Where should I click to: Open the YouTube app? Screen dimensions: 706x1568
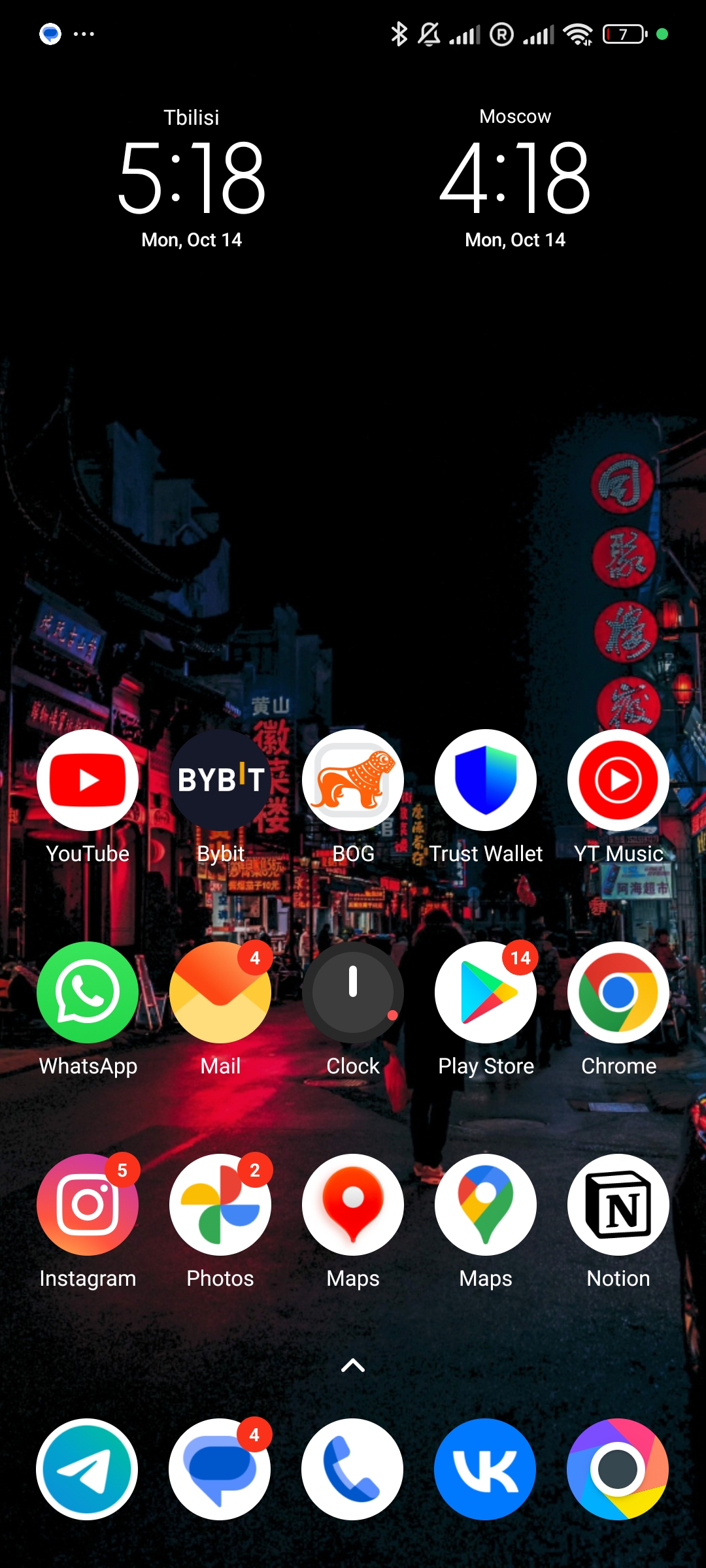pyautogui.click(x=88, y=780)
